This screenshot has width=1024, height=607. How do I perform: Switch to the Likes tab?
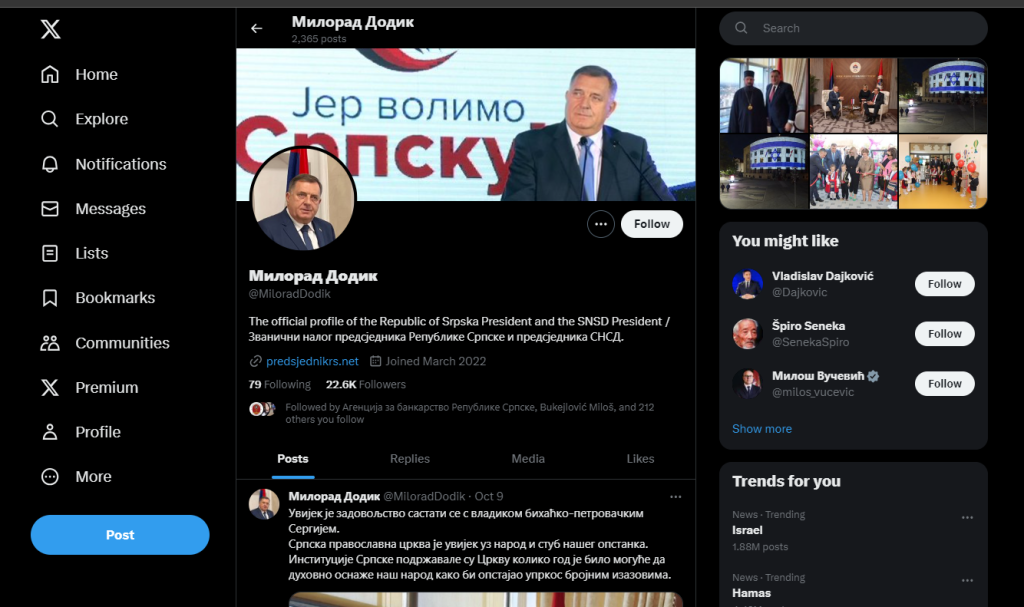pyautogui.click(x=640, y=458)
